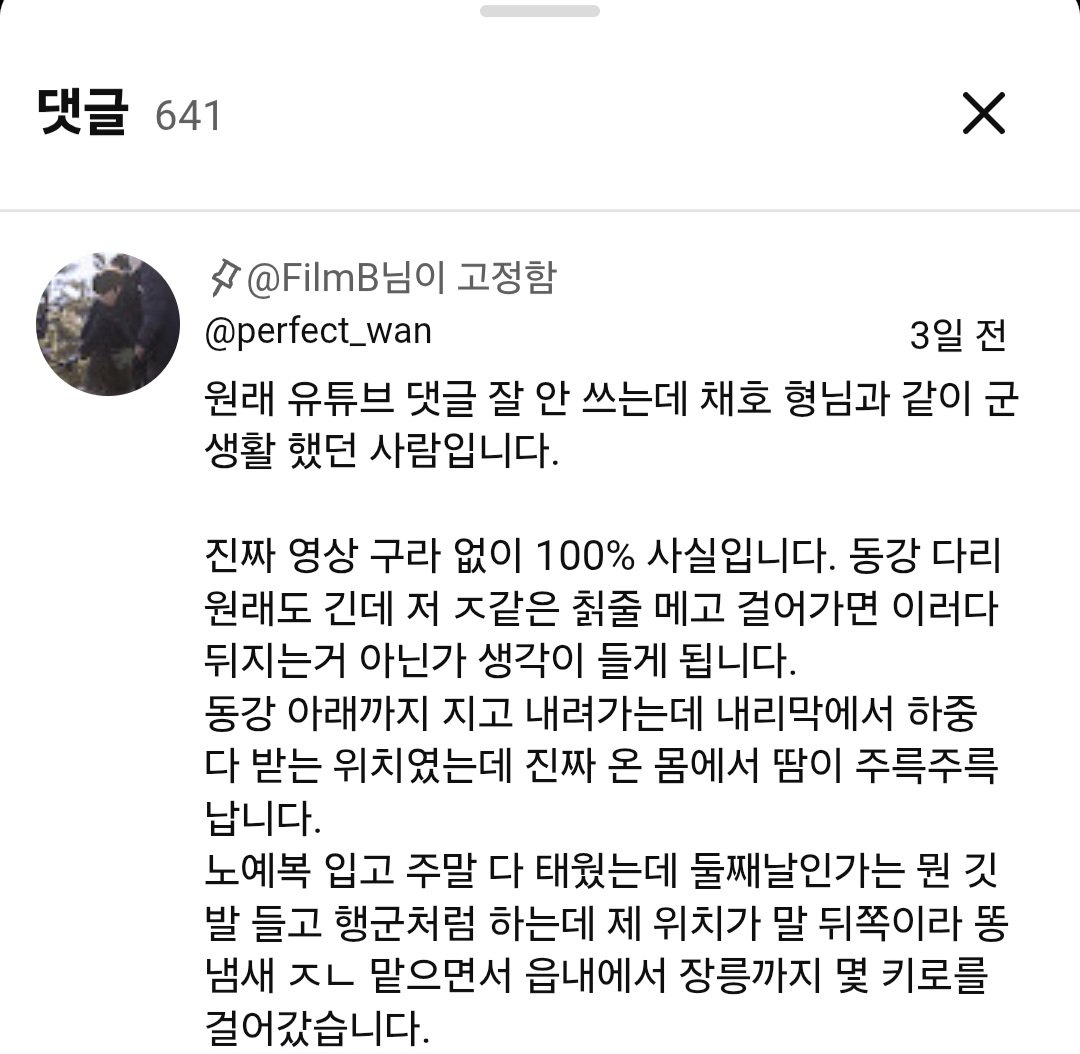Viewport: 1080px width, 1054px height.
Task: Tap the drag handle above the comments title
Action: 540,11
